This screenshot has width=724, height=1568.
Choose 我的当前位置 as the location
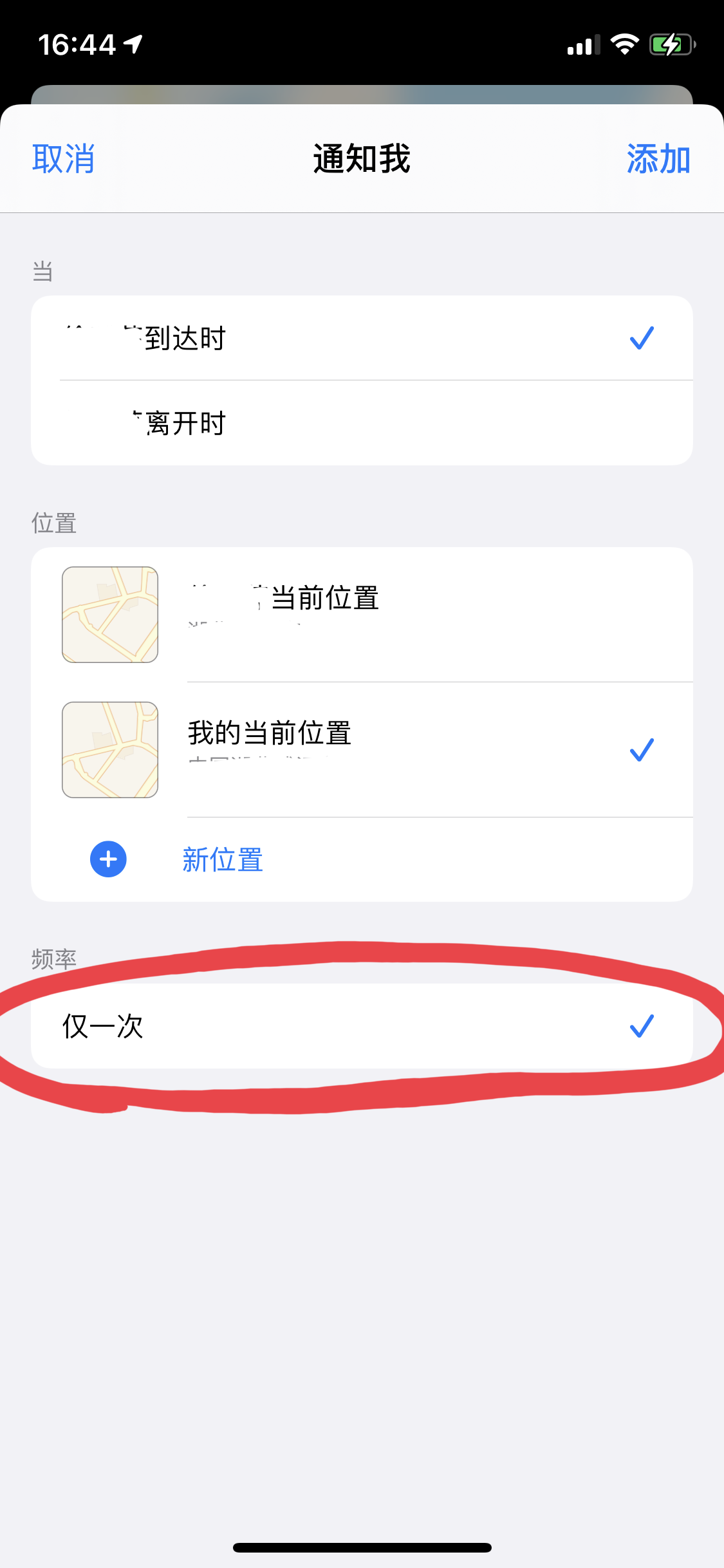coord(360,749)
